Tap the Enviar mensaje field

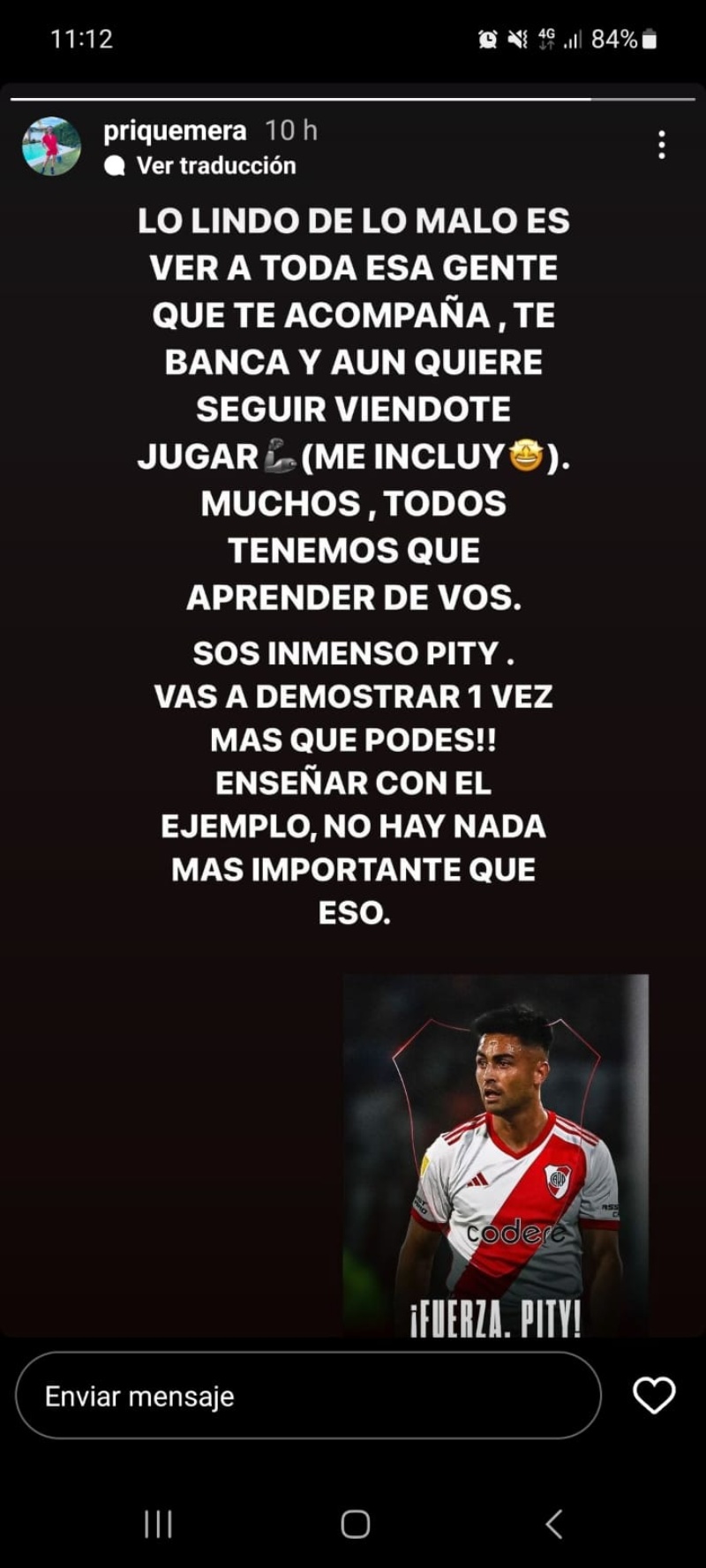pos(307,1396)
